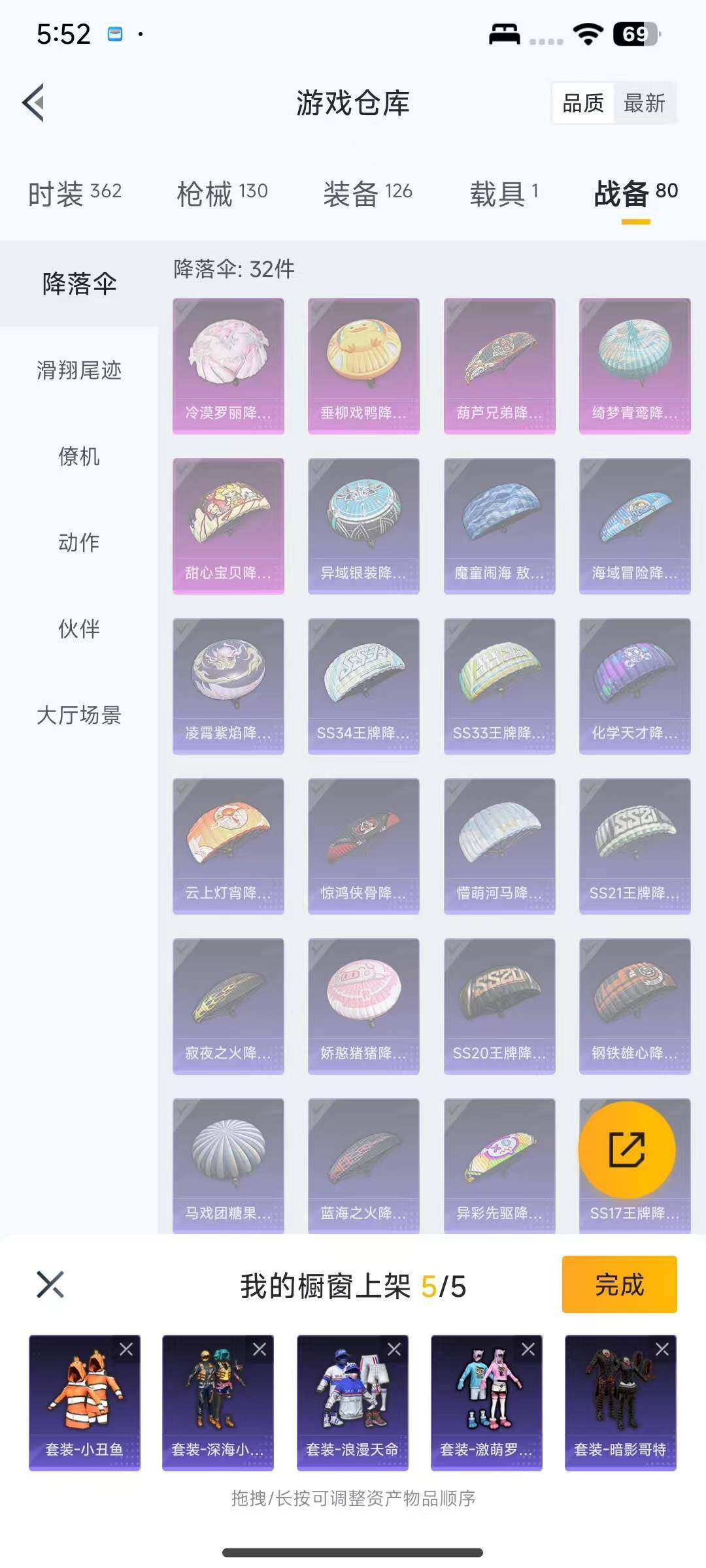
Task: Switch to the 枪械 tab
Action: coord(222,193)
